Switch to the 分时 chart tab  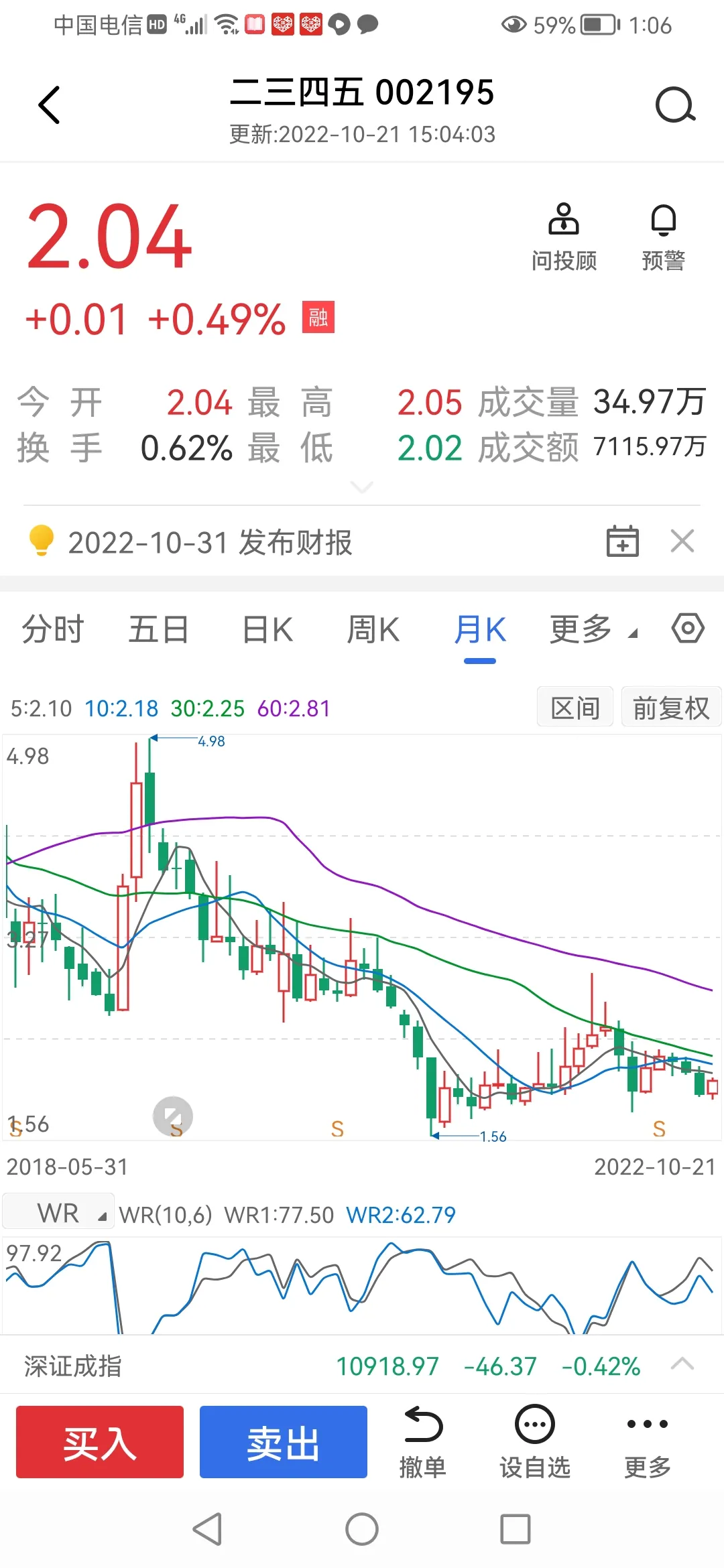(53, 630)
